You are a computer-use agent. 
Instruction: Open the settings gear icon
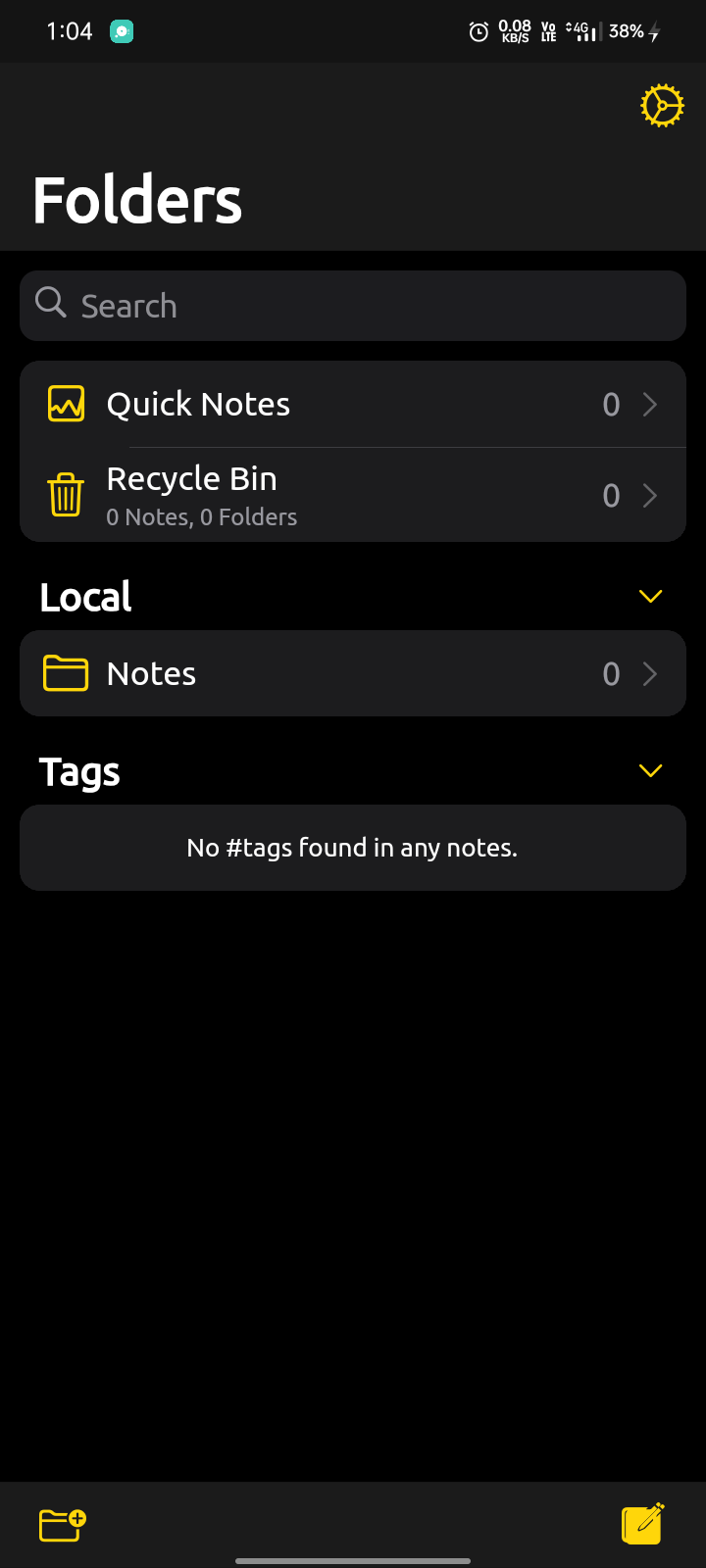(x=662, y=106)
